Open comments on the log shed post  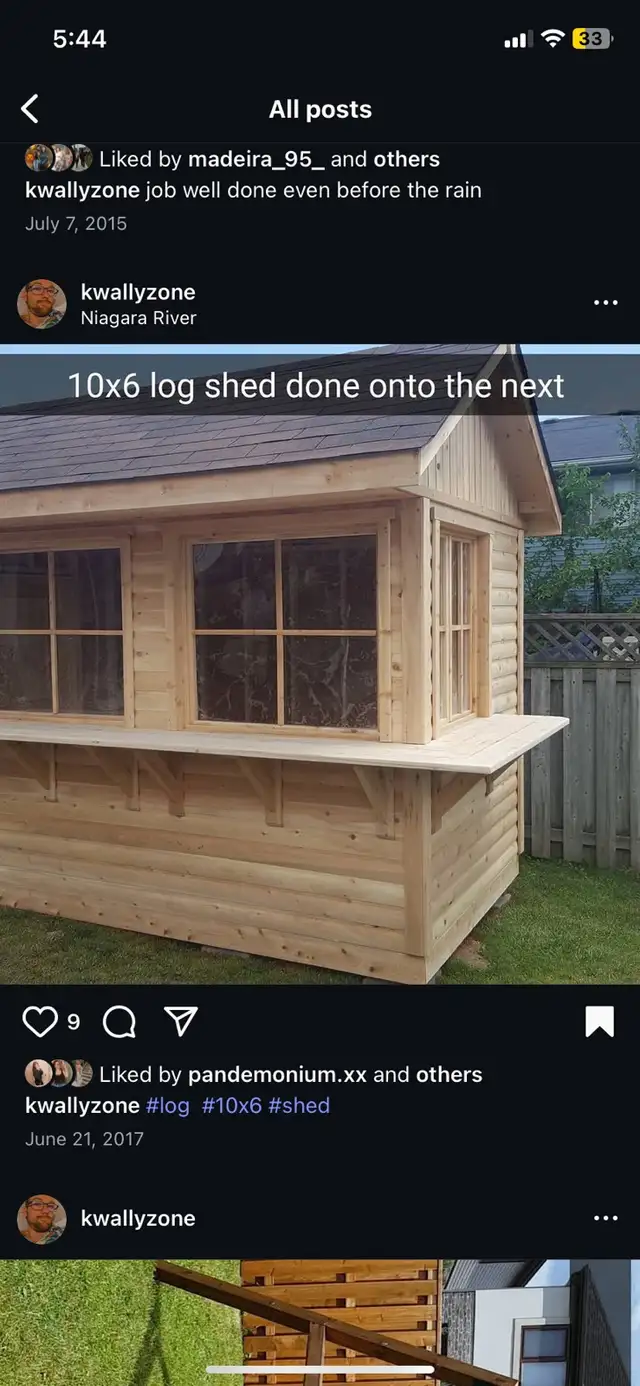[x=119, y=1021]
